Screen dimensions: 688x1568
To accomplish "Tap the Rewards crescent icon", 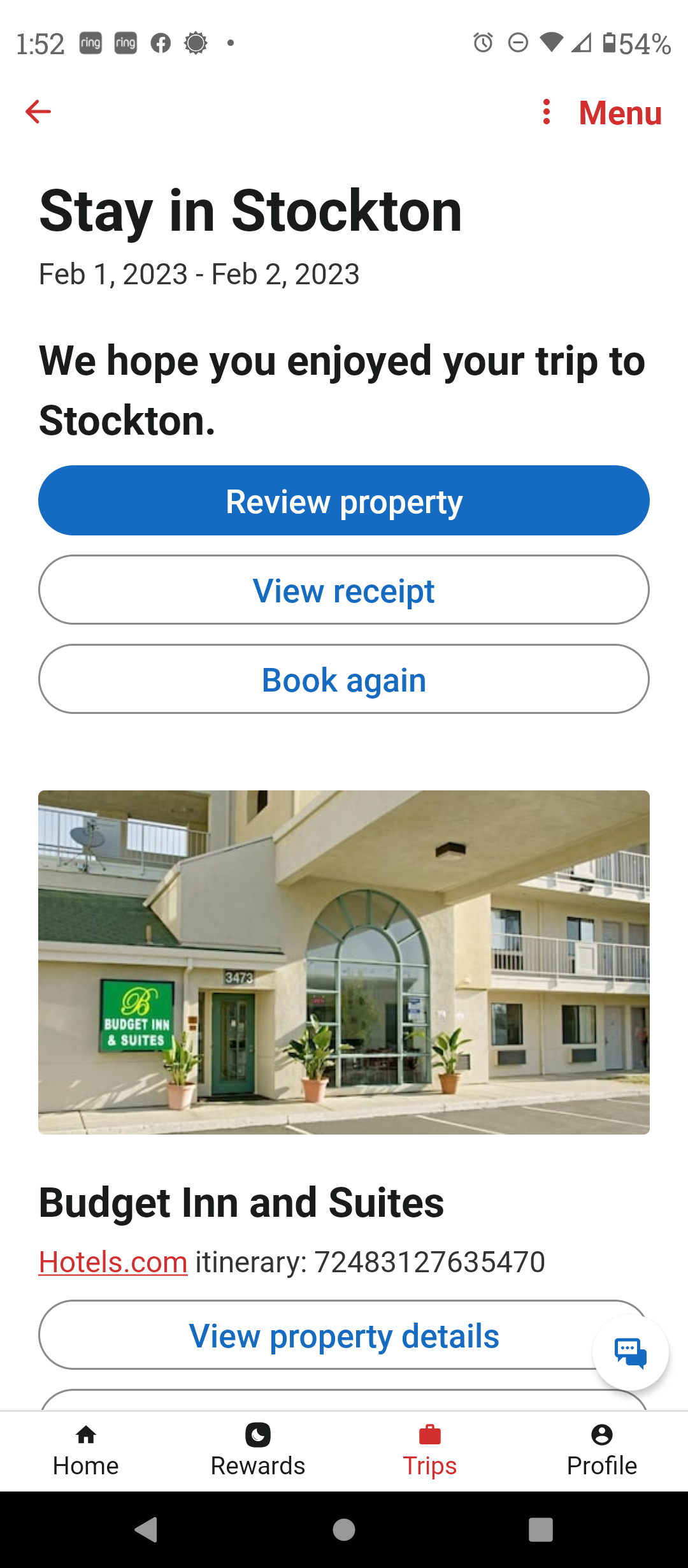I will click(x=257, y=1436).
